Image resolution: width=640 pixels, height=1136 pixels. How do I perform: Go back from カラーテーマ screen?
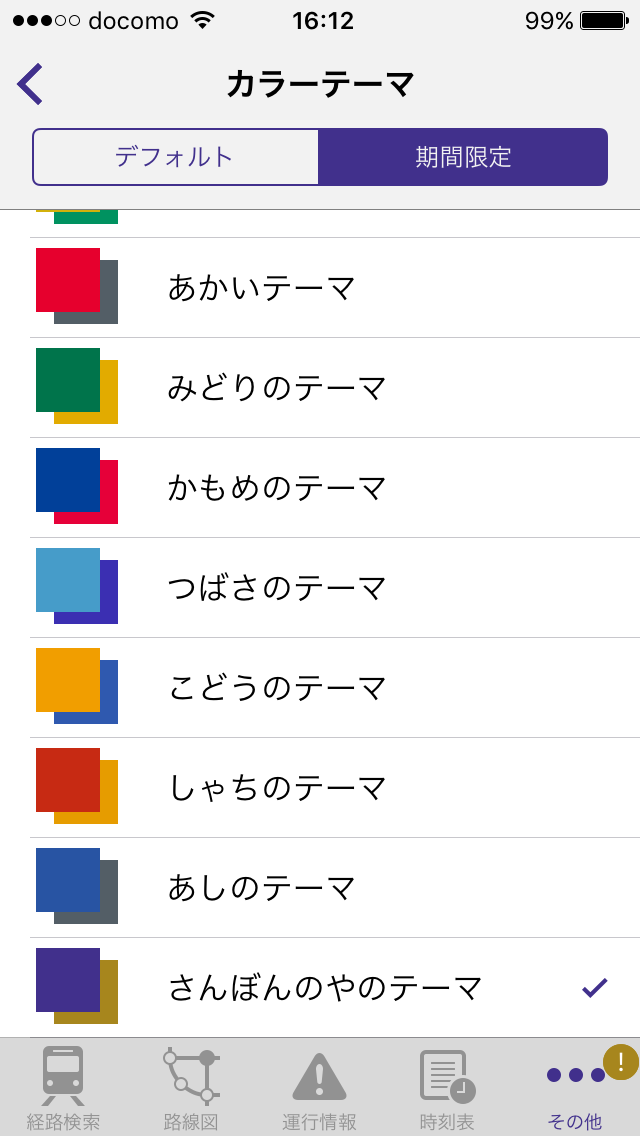(30, 85)
